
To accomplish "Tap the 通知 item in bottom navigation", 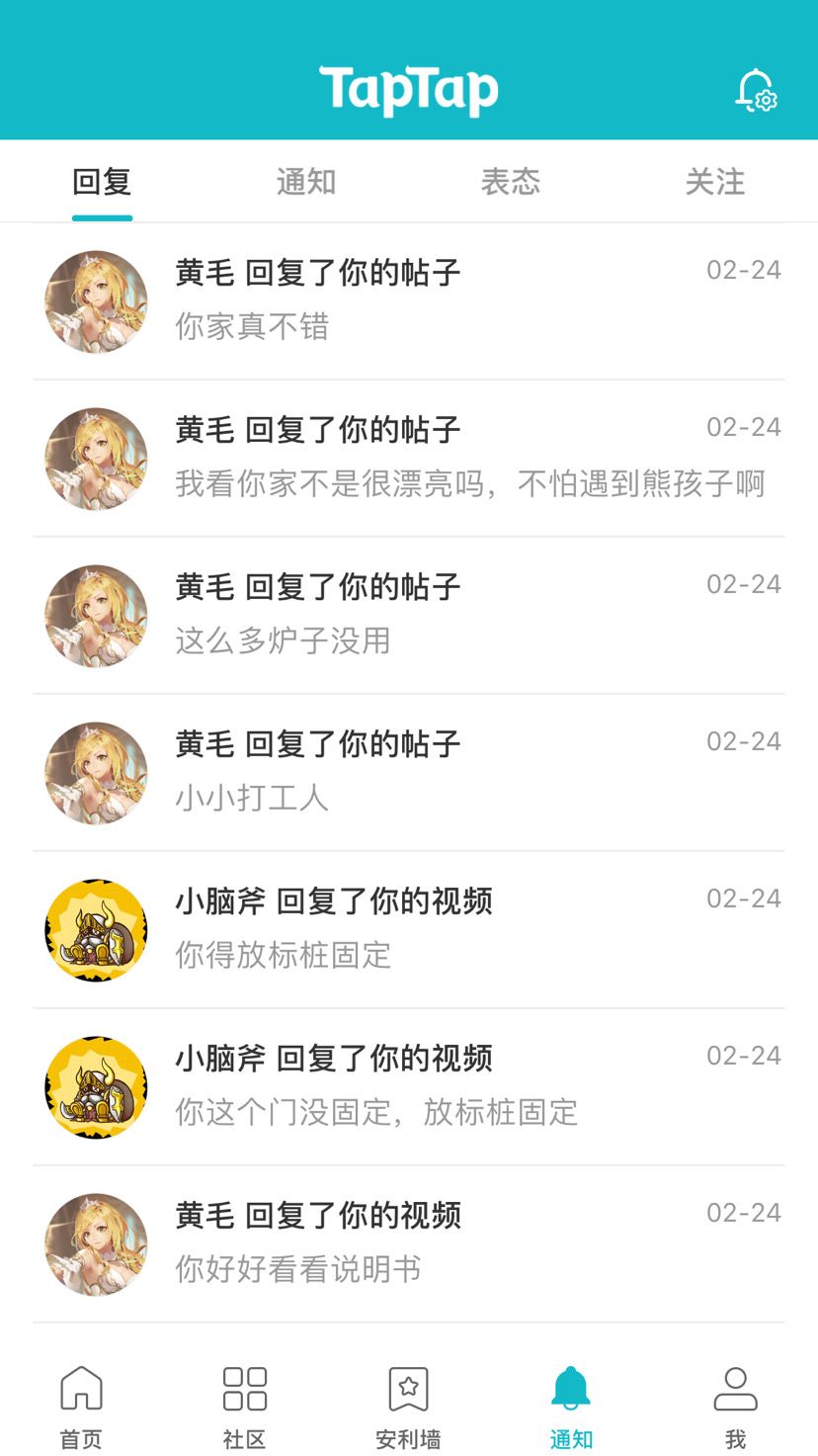I will point(571,1408).
